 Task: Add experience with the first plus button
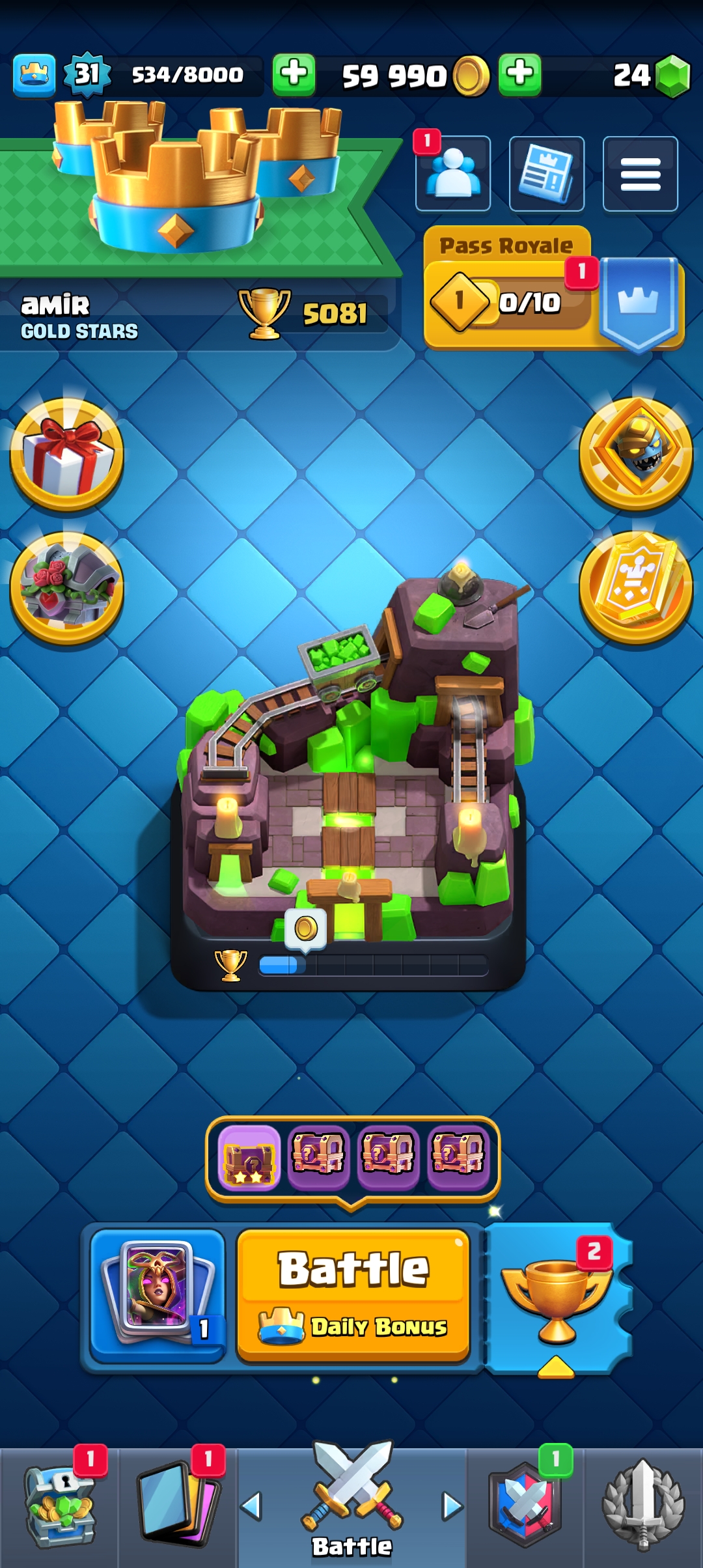pyautogui.click(x=294, y=74)
